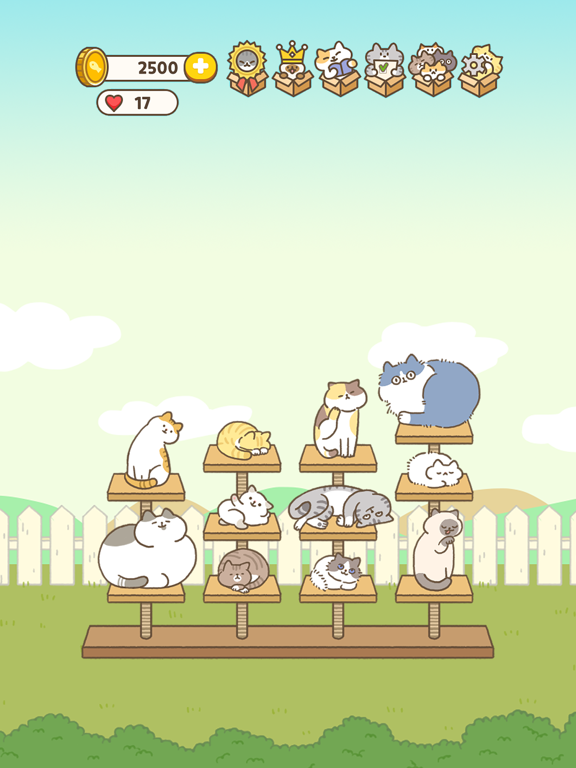Tap the big blue fluffy cat
Screen dimensions: 576x768
[x=429, y=390]
